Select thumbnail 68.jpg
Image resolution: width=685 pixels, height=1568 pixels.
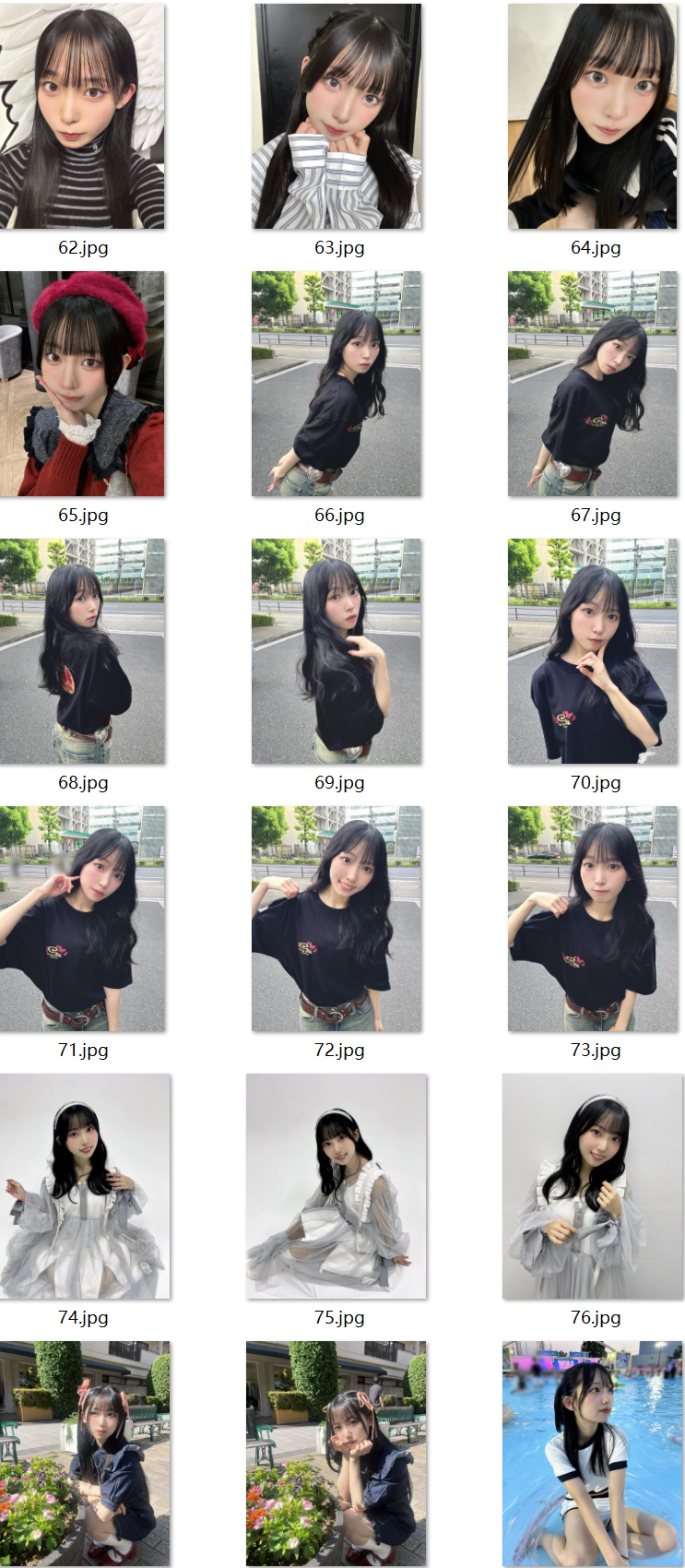[x=83, y=651]
